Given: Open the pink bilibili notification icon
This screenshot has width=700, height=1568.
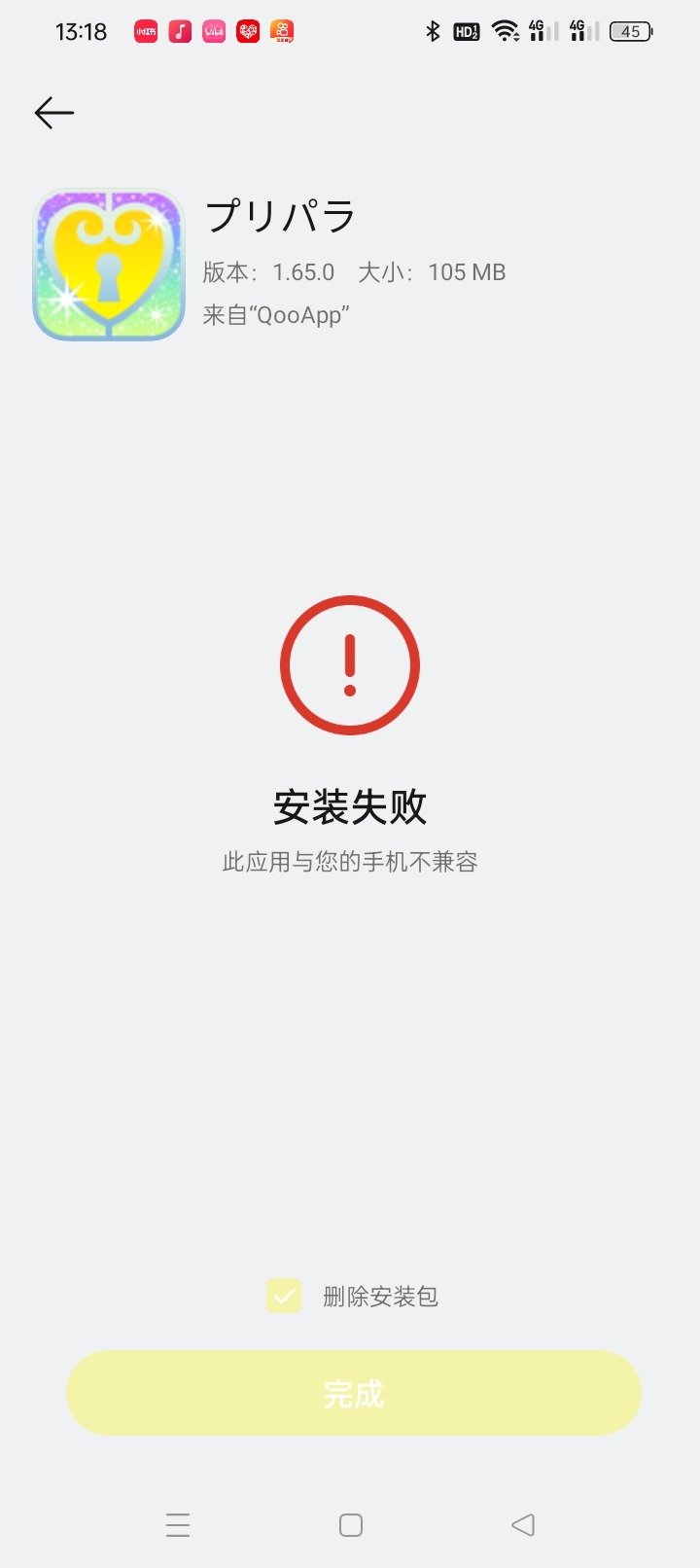Looking at the screenshot, I should coord(213,31).
